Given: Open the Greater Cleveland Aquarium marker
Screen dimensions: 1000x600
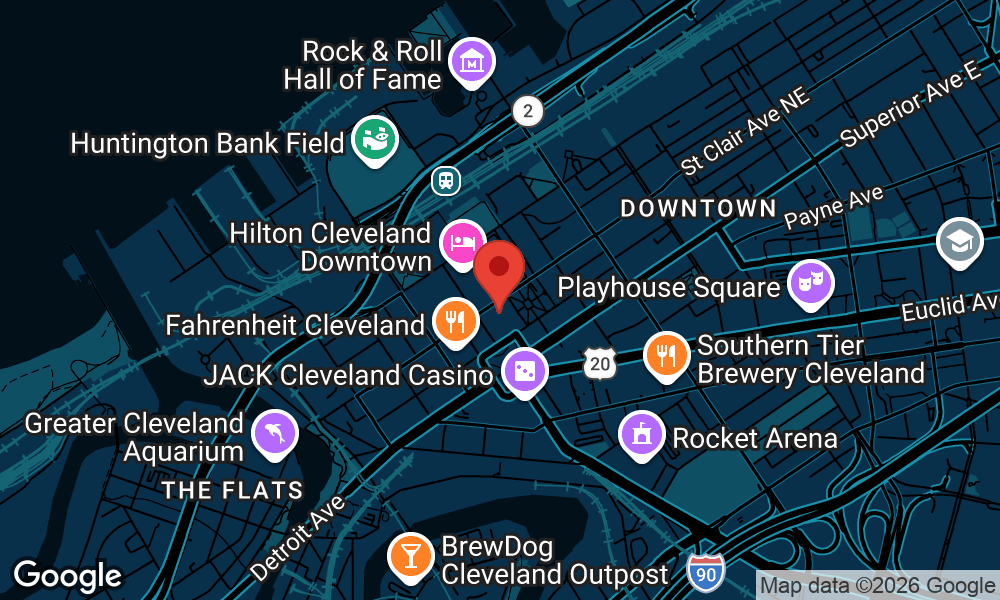Looking at the screenshot, I should pyautogui.click(x=274, y=434).
